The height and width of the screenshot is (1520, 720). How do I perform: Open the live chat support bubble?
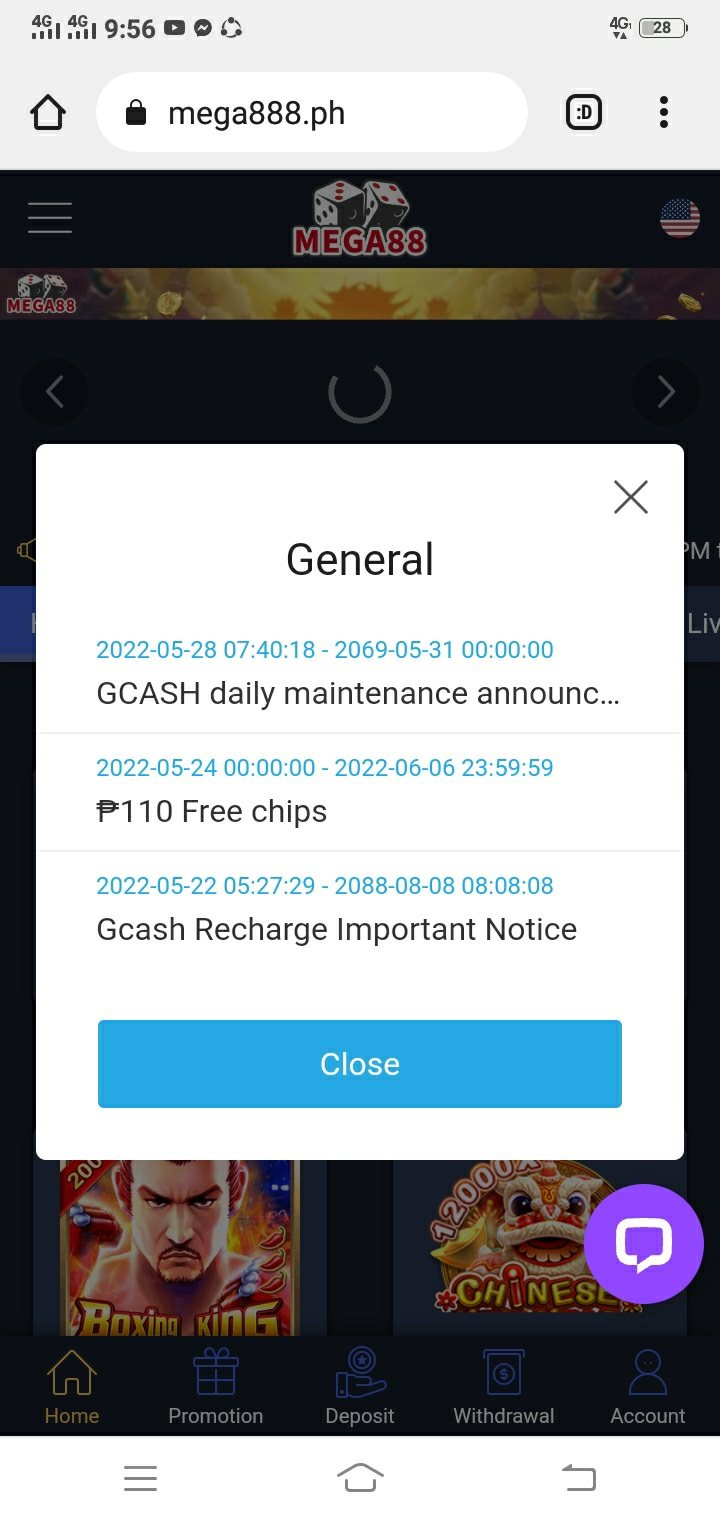644,1244
